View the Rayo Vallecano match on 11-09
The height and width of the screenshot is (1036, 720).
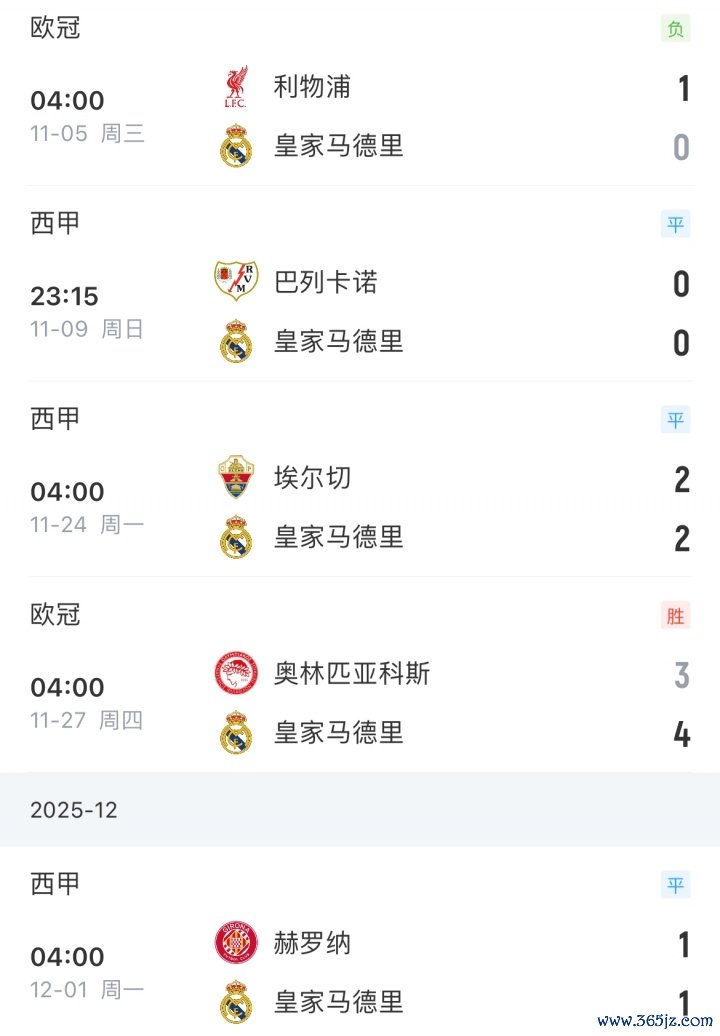[x=360, y=312]
